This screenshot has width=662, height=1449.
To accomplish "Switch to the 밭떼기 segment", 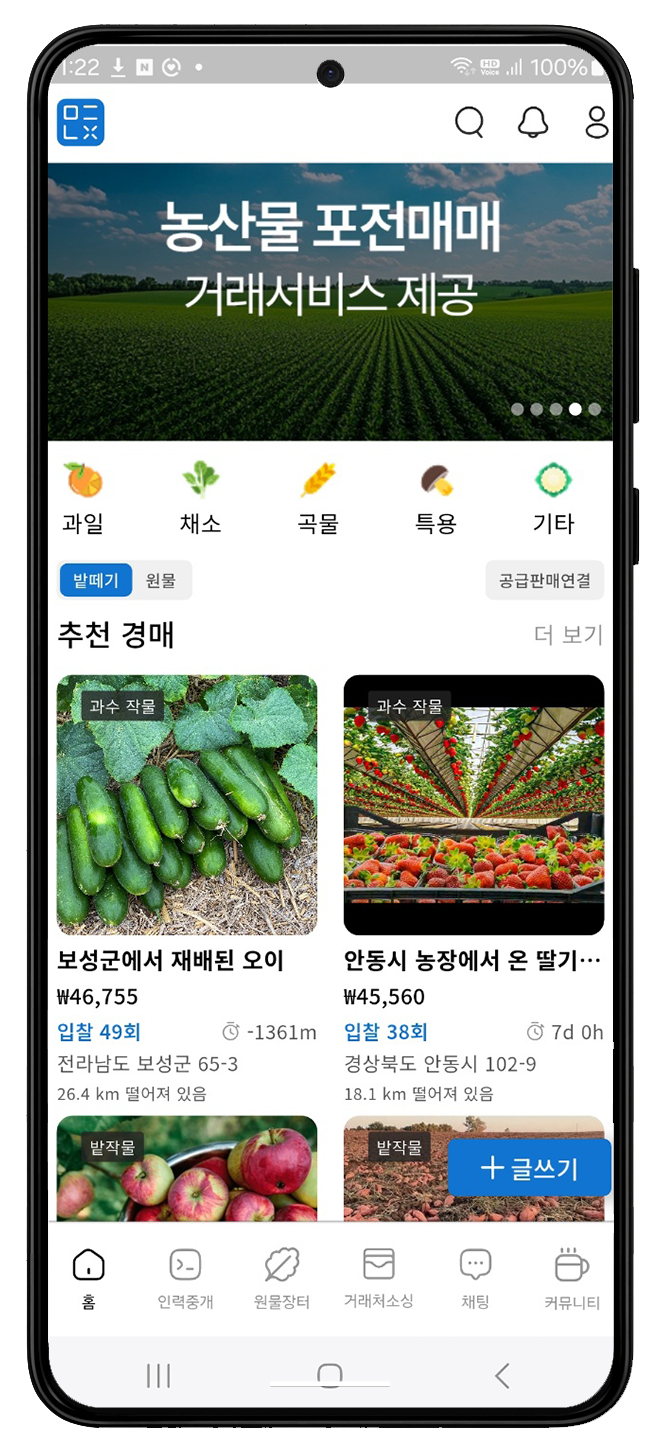I will click(96, 580).
